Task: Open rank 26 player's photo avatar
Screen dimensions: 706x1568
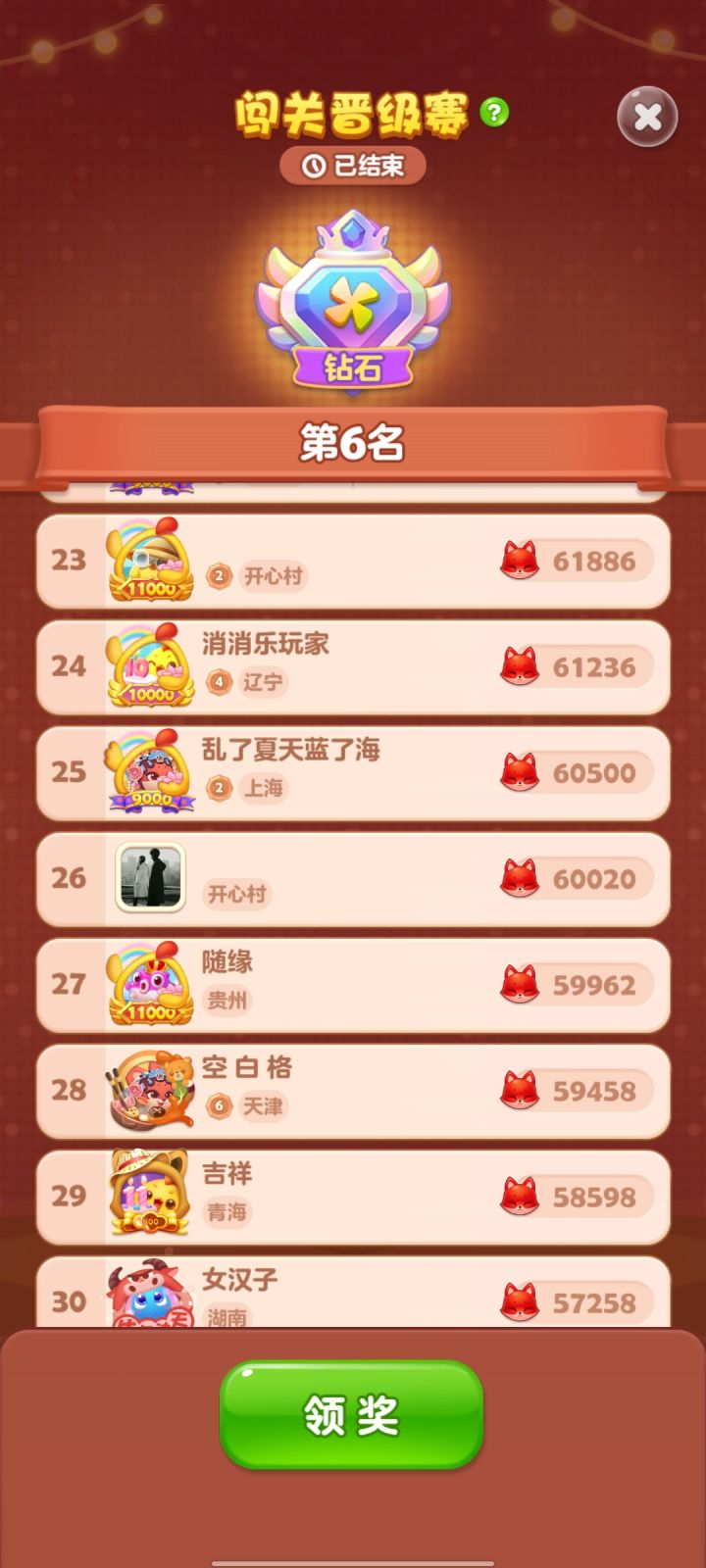Action: click(x=152, y=879)
